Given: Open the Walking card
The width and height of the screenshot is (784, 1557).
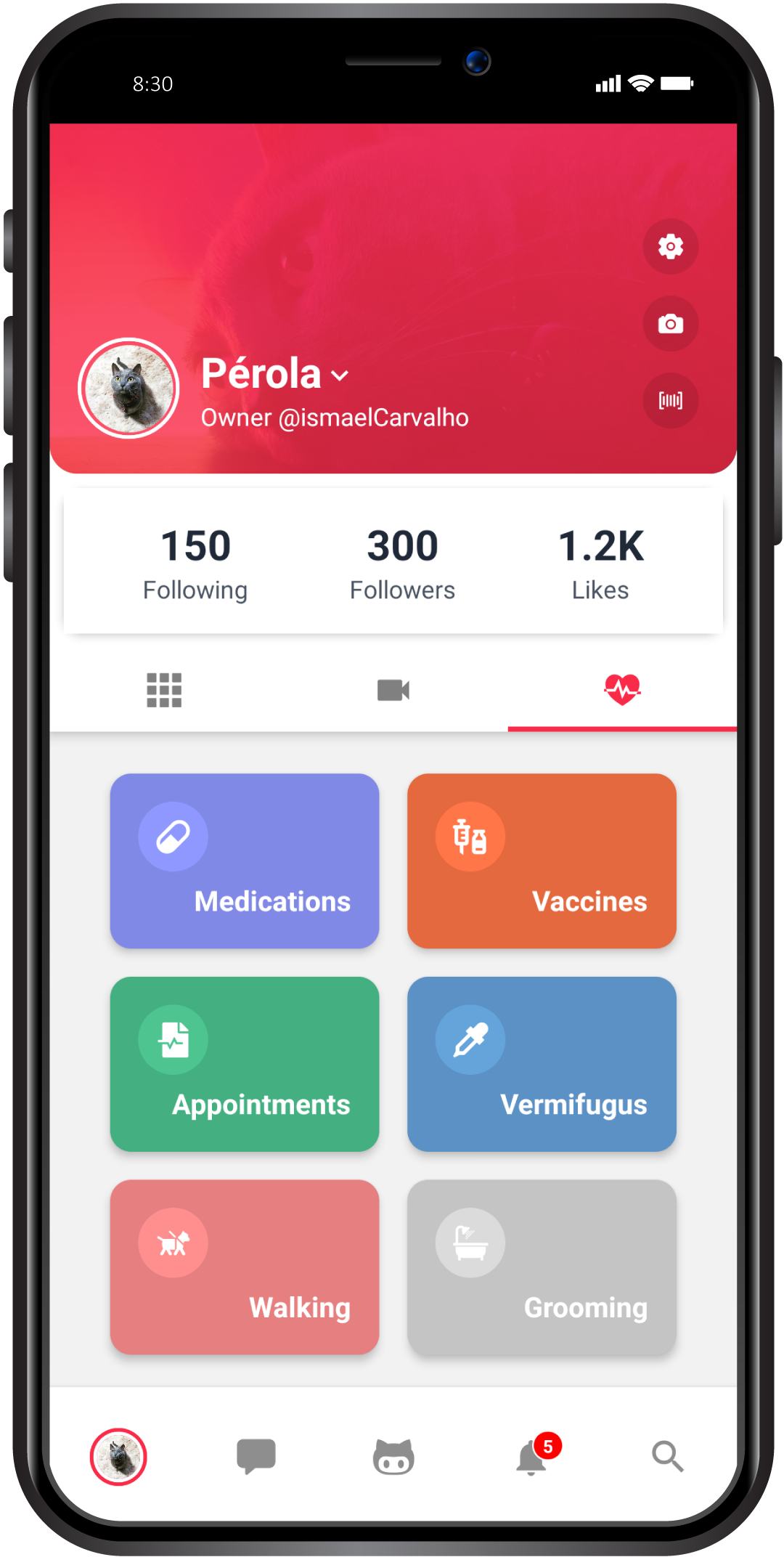Looking at the screenshot, I should tap(245, 1267).
